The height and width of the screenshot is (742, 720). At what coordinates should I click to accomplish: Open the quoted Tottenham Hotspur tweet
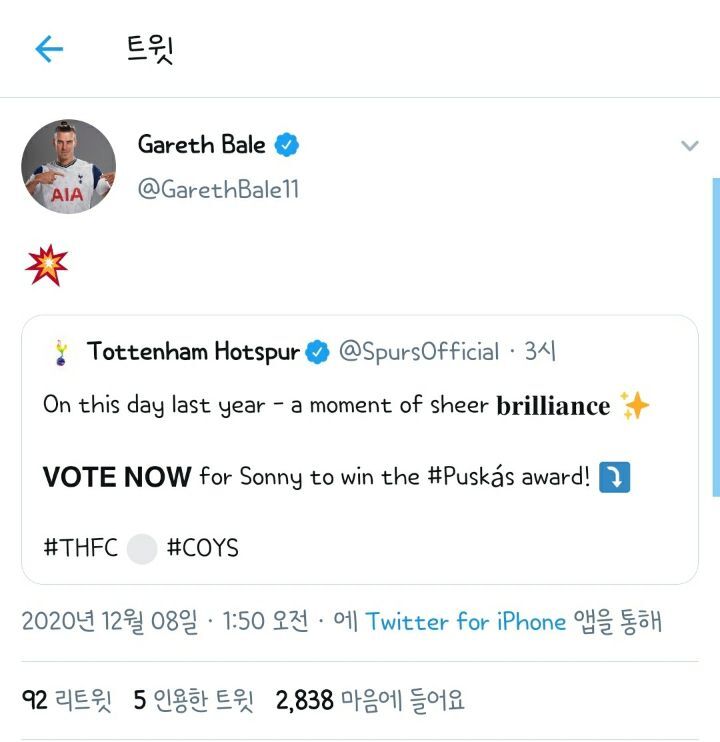(360, 449)
